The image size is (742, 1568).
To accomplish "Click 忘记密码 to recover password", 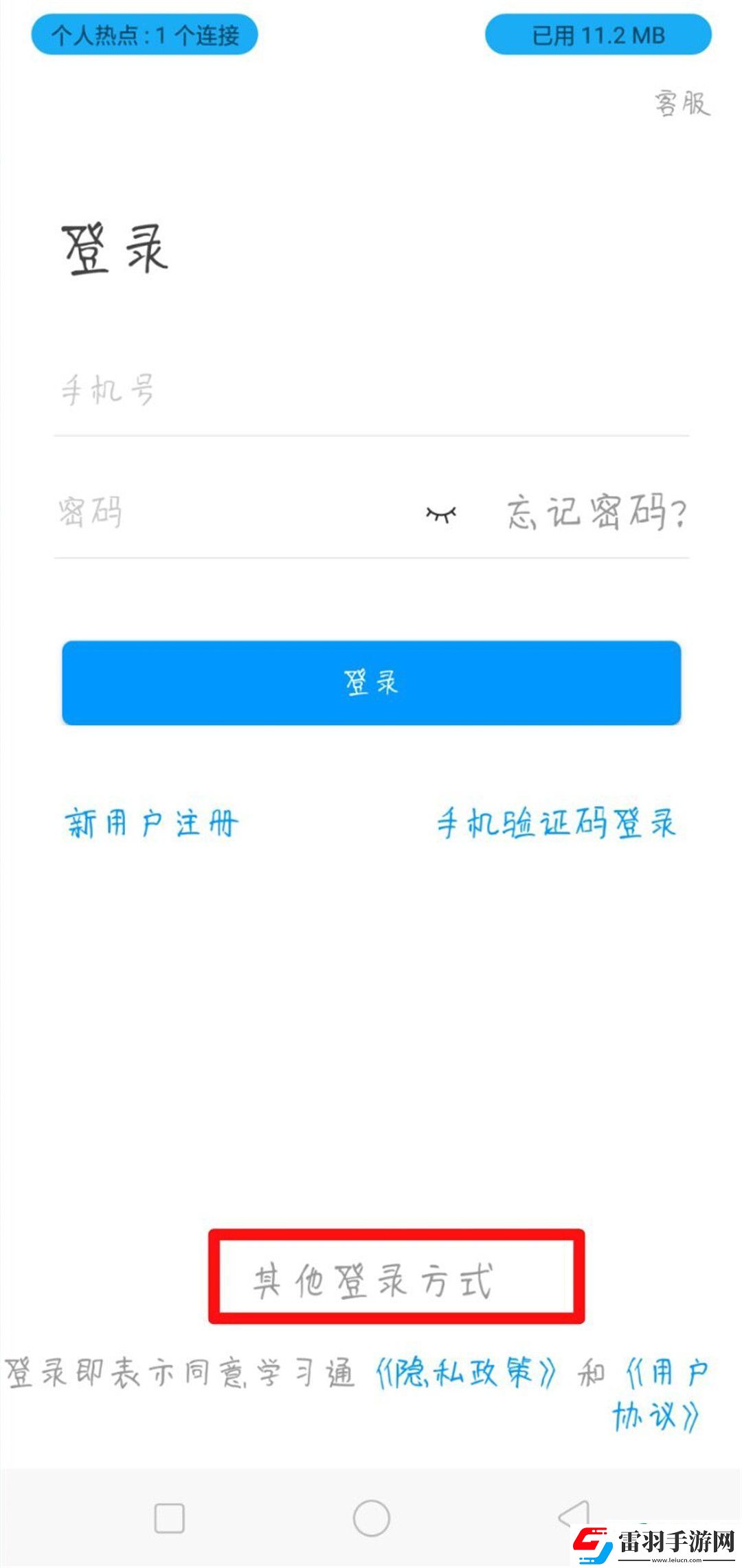I will 592,515.
